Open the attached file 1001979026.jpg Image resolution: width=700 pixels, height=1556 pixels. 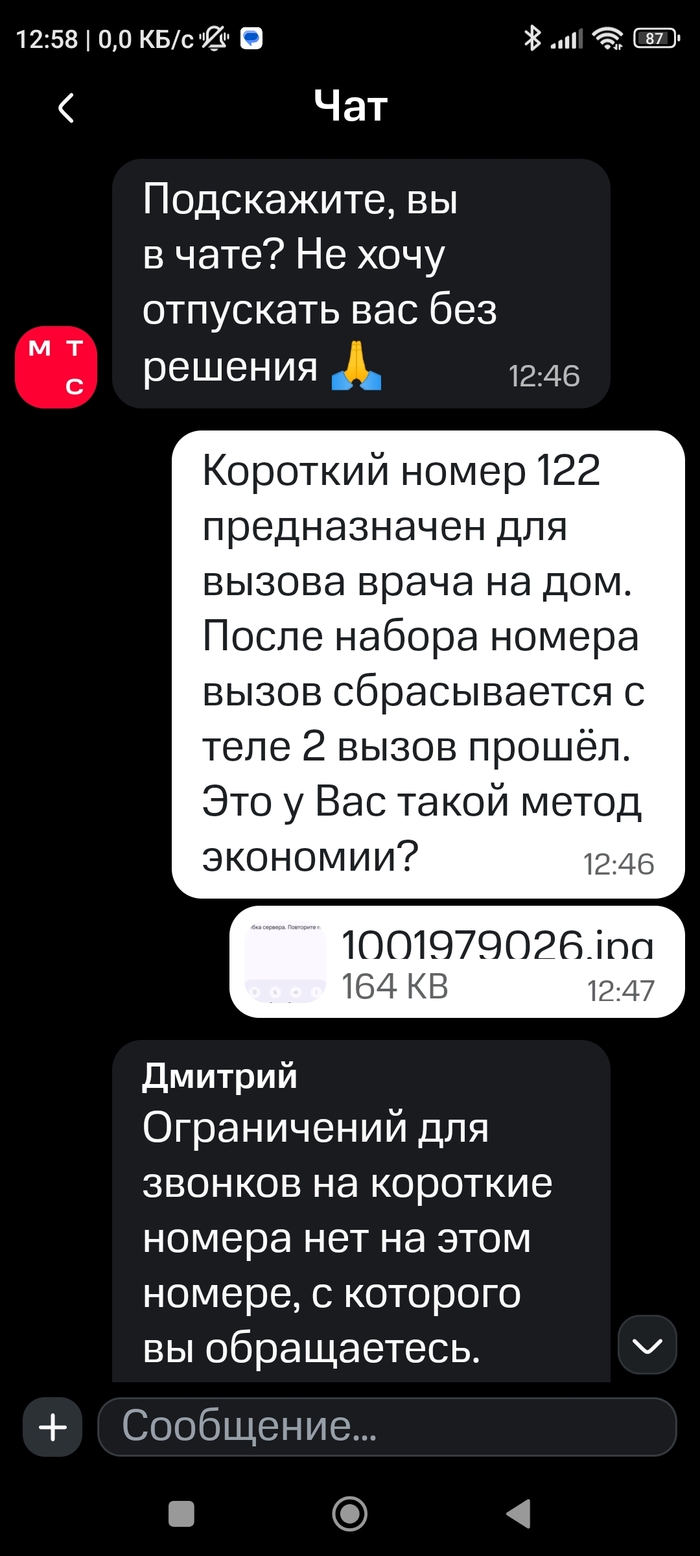coord(457,961)
